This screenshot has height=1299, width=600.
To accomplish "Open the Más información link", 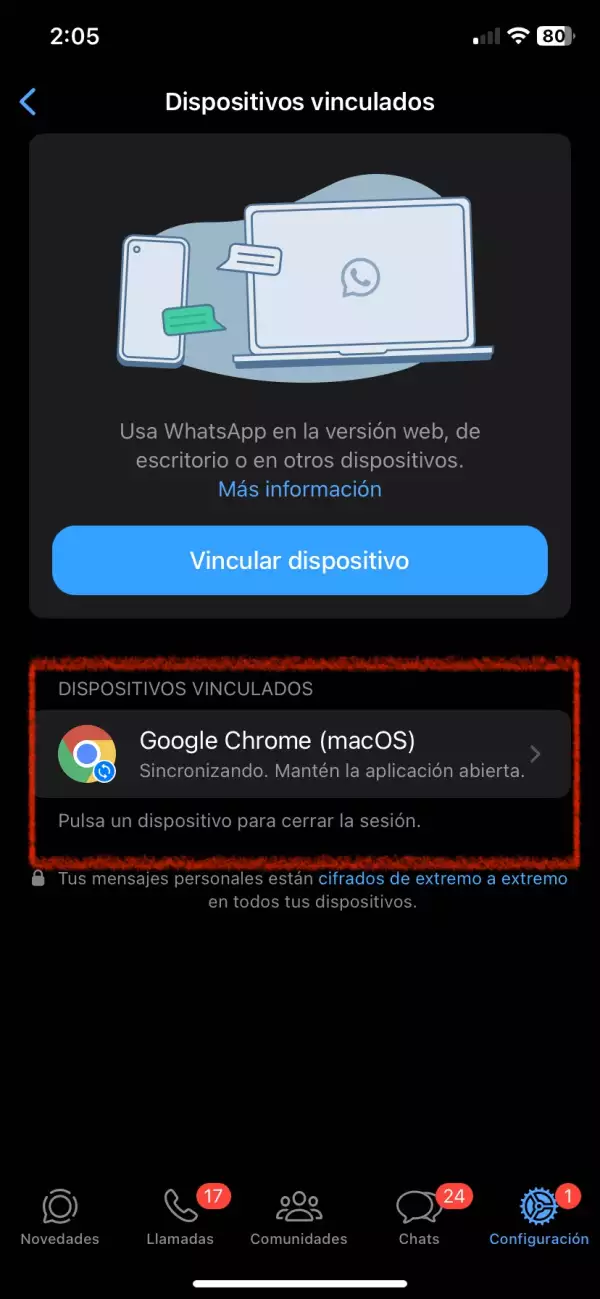I will [x=300, y=489].
